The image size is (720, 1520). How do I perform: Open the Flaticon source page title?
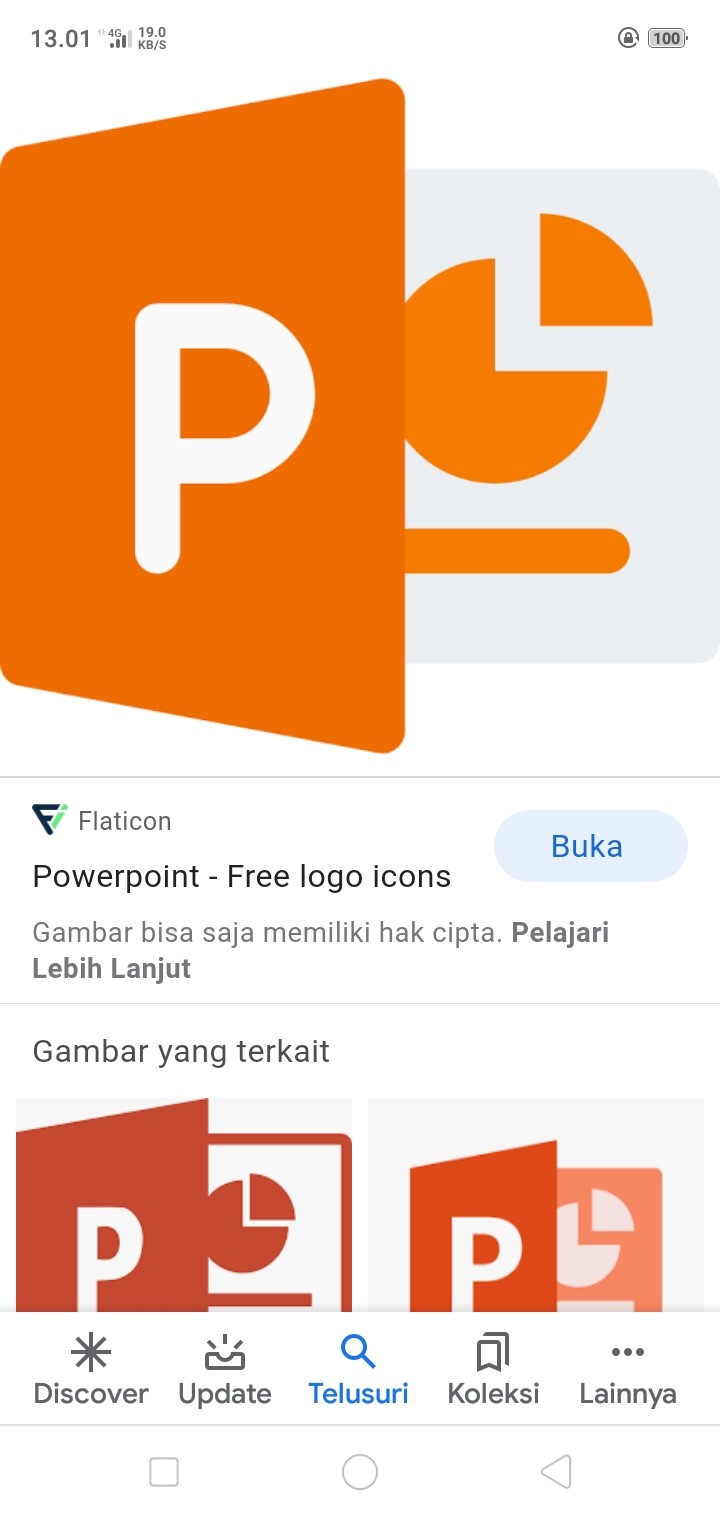pos(241,877)
